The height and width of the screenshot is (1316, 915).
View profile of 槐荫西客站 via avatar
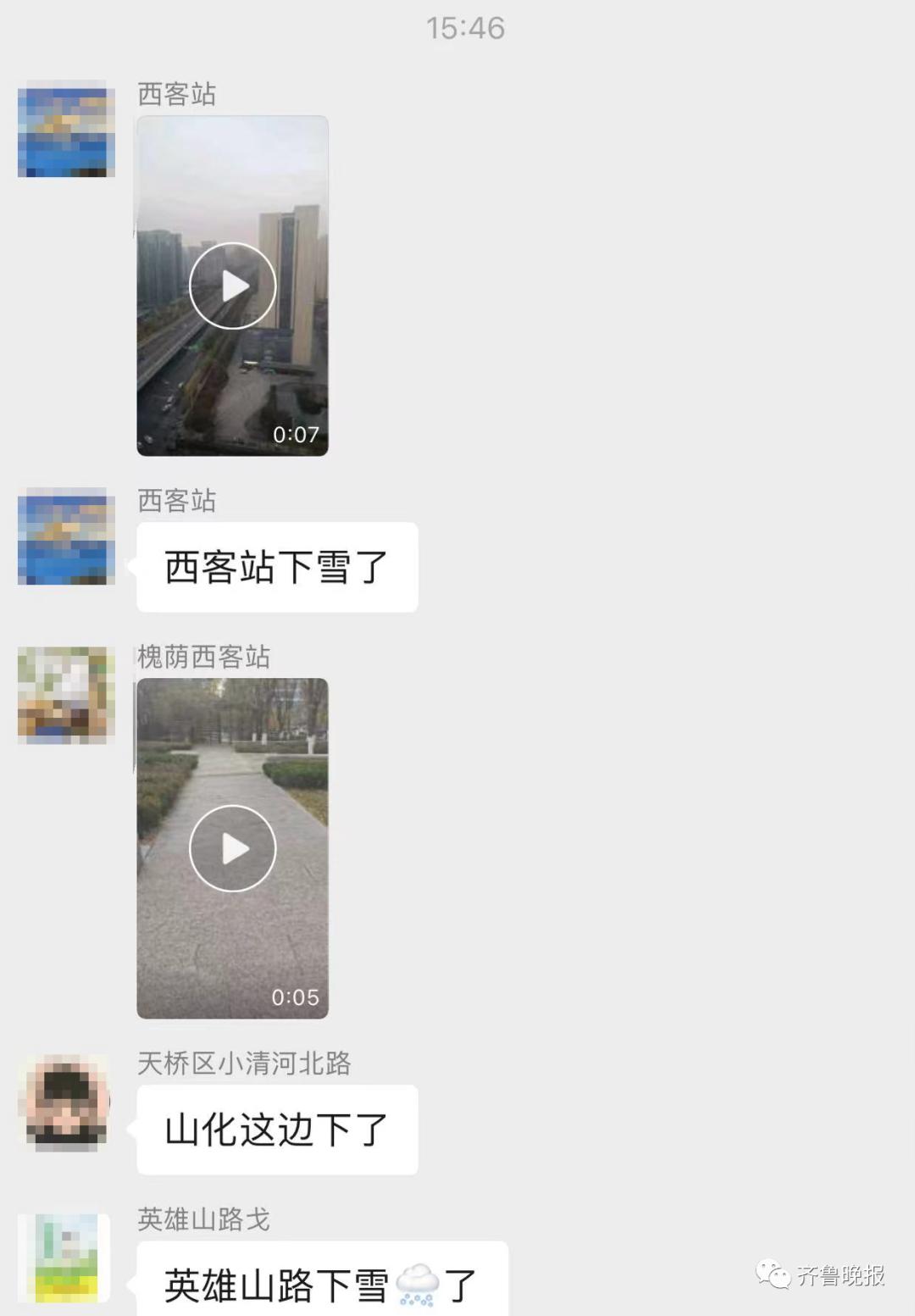[66, 696]
